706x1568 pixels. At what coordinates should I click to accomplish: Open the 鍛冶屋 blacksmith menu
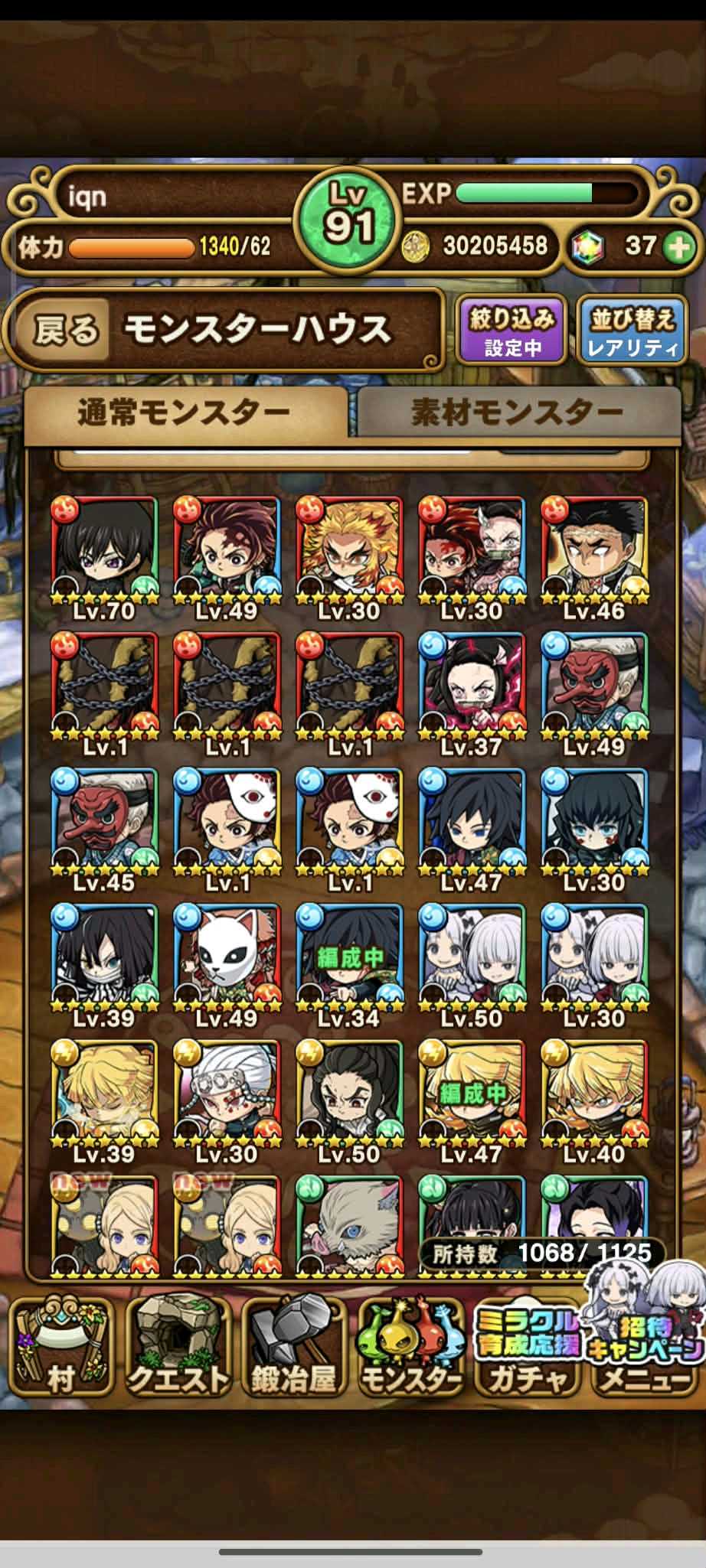(x=294, y=1344)
